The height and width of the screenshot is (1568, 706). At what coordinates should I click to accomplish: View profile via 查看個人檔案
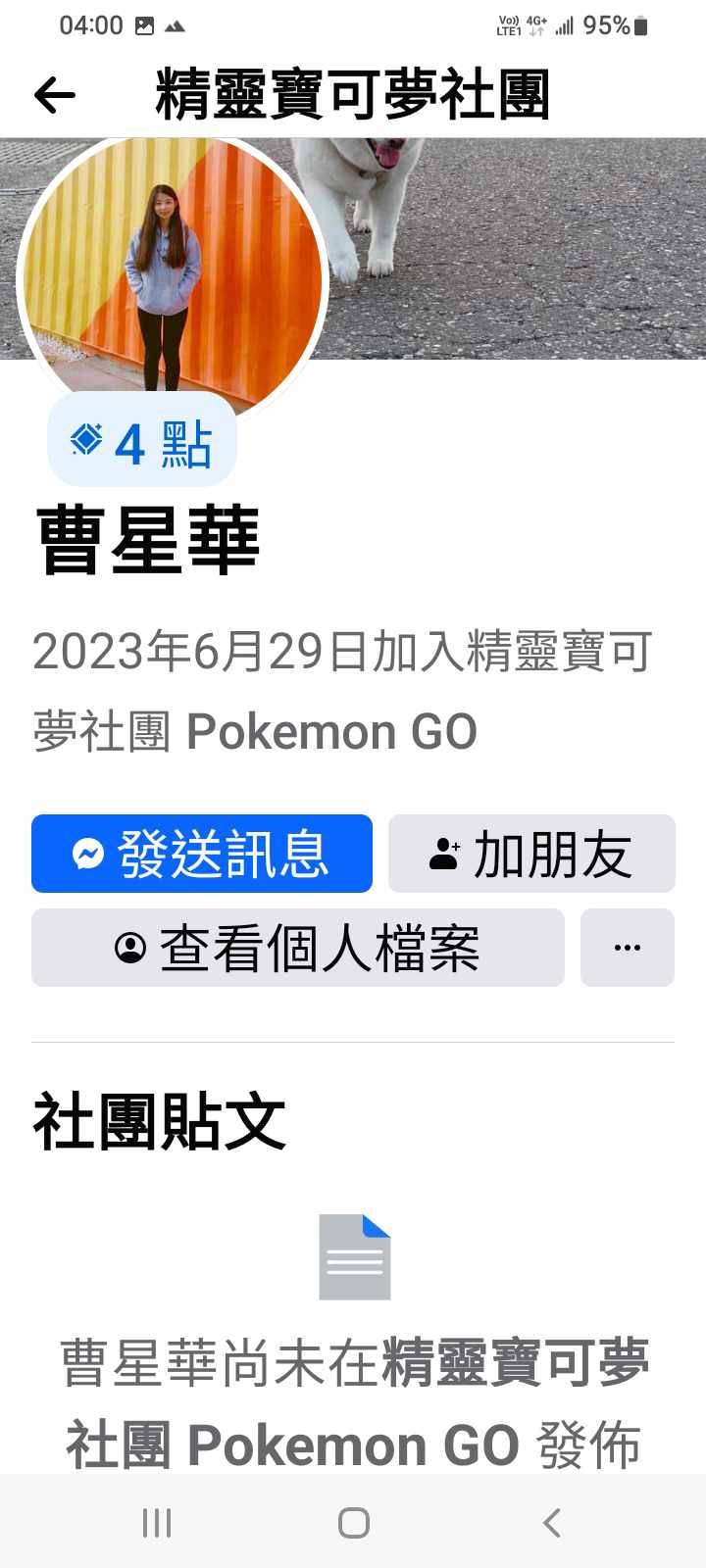click(298, 948)
